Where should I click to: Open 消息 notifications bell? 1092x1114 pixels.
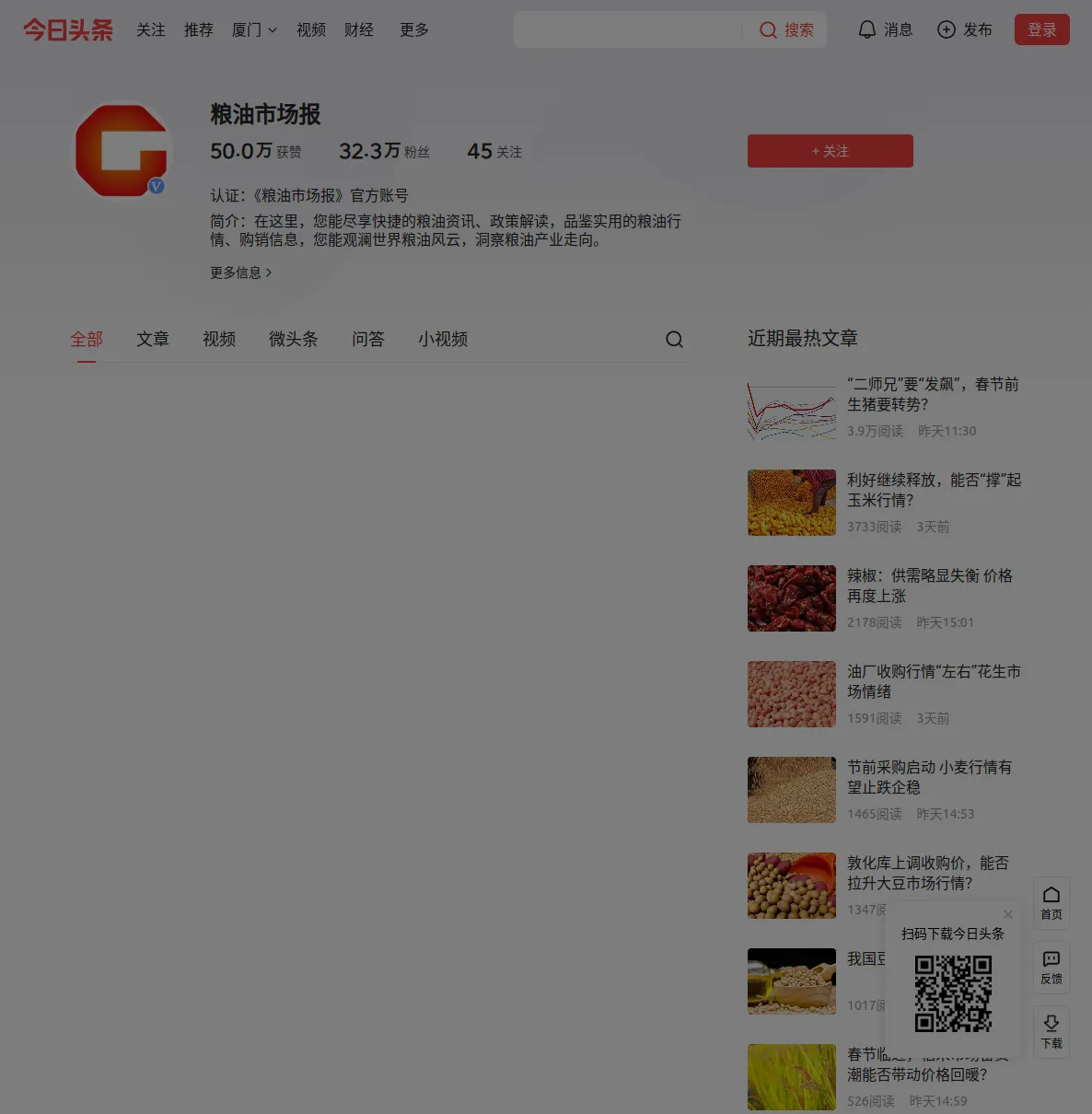click(x=885, y=30)
